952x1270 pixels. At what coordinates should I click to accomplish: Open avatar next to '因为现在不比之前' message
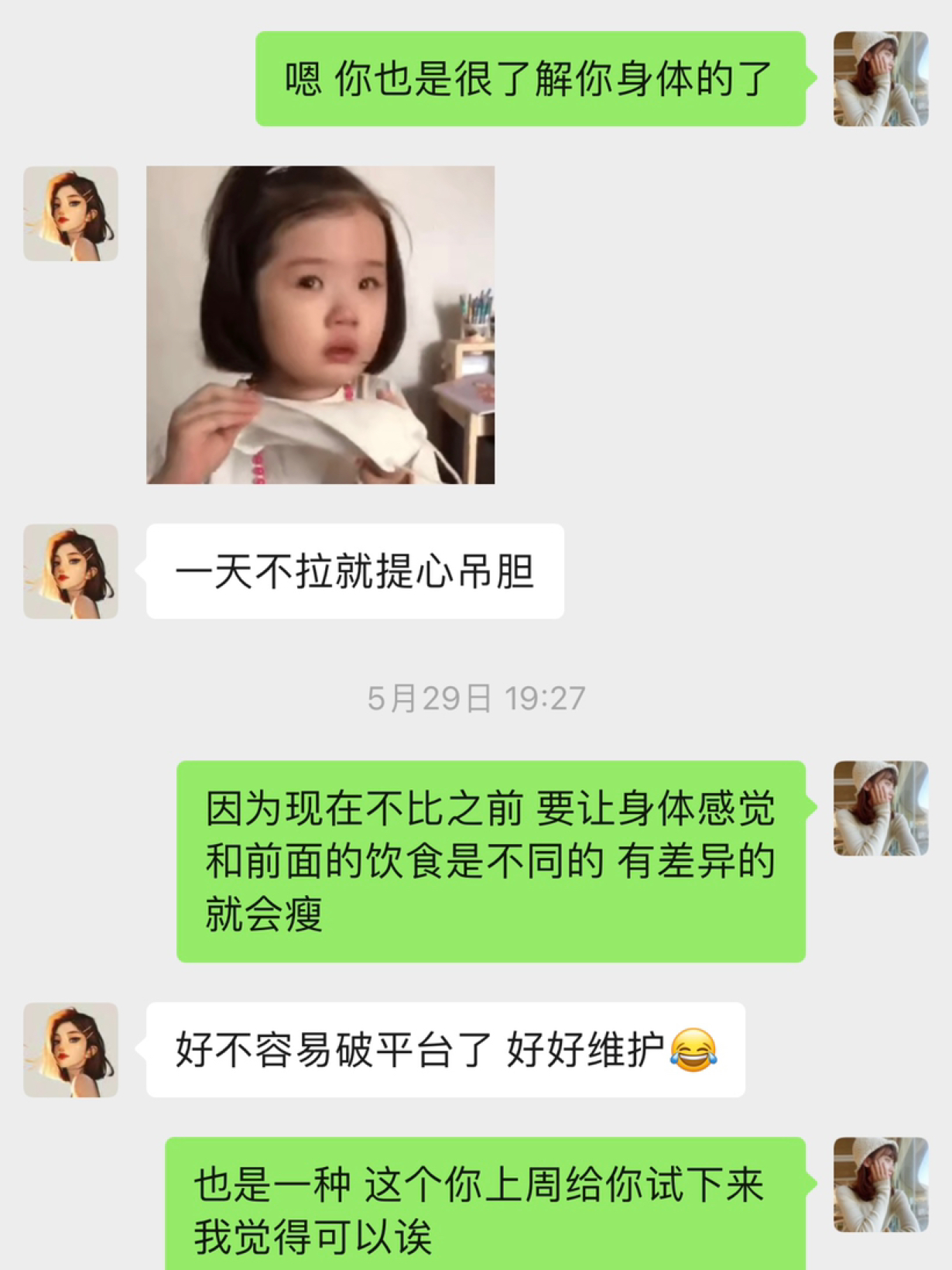coord(880,808)
